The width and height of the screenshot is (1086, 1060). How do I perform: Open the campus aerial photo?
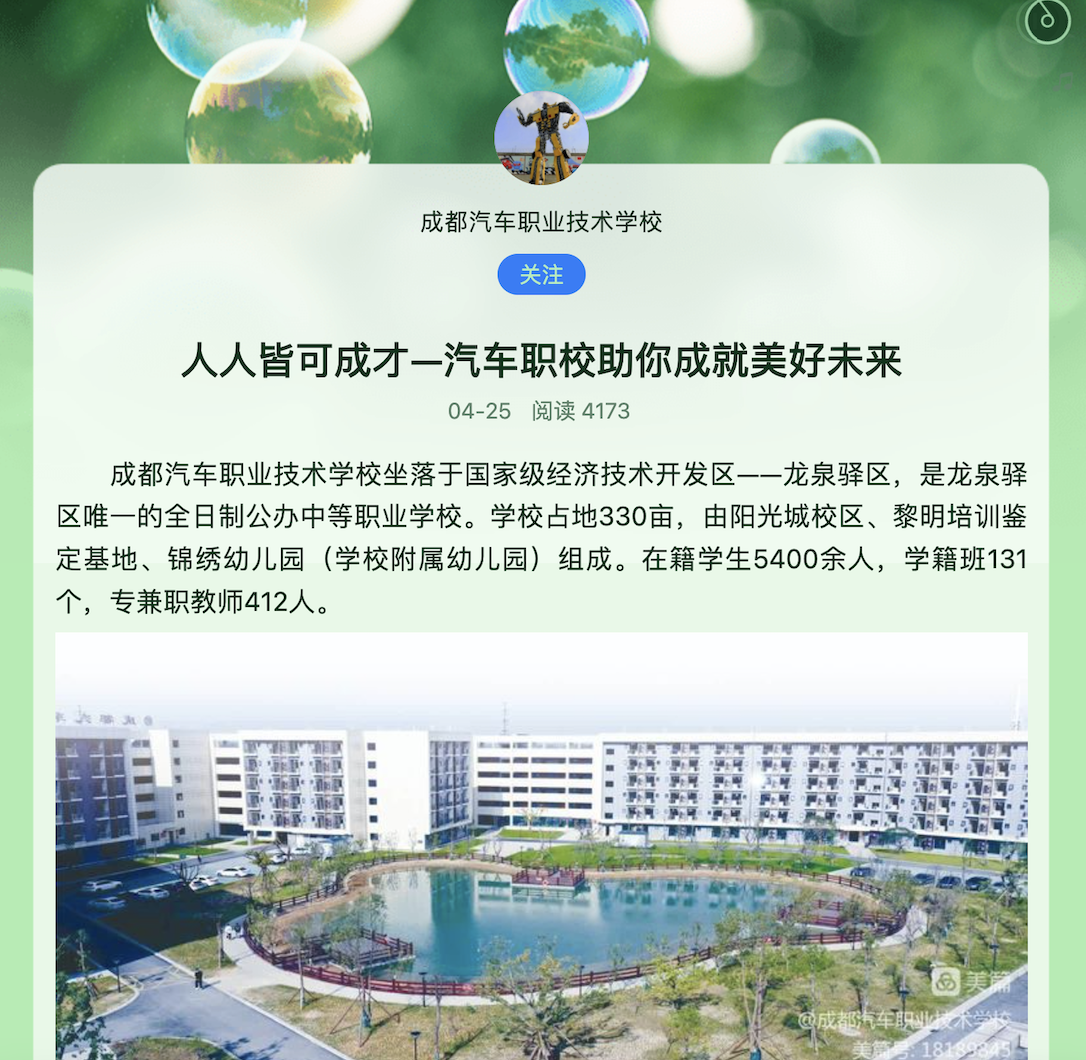541,845
